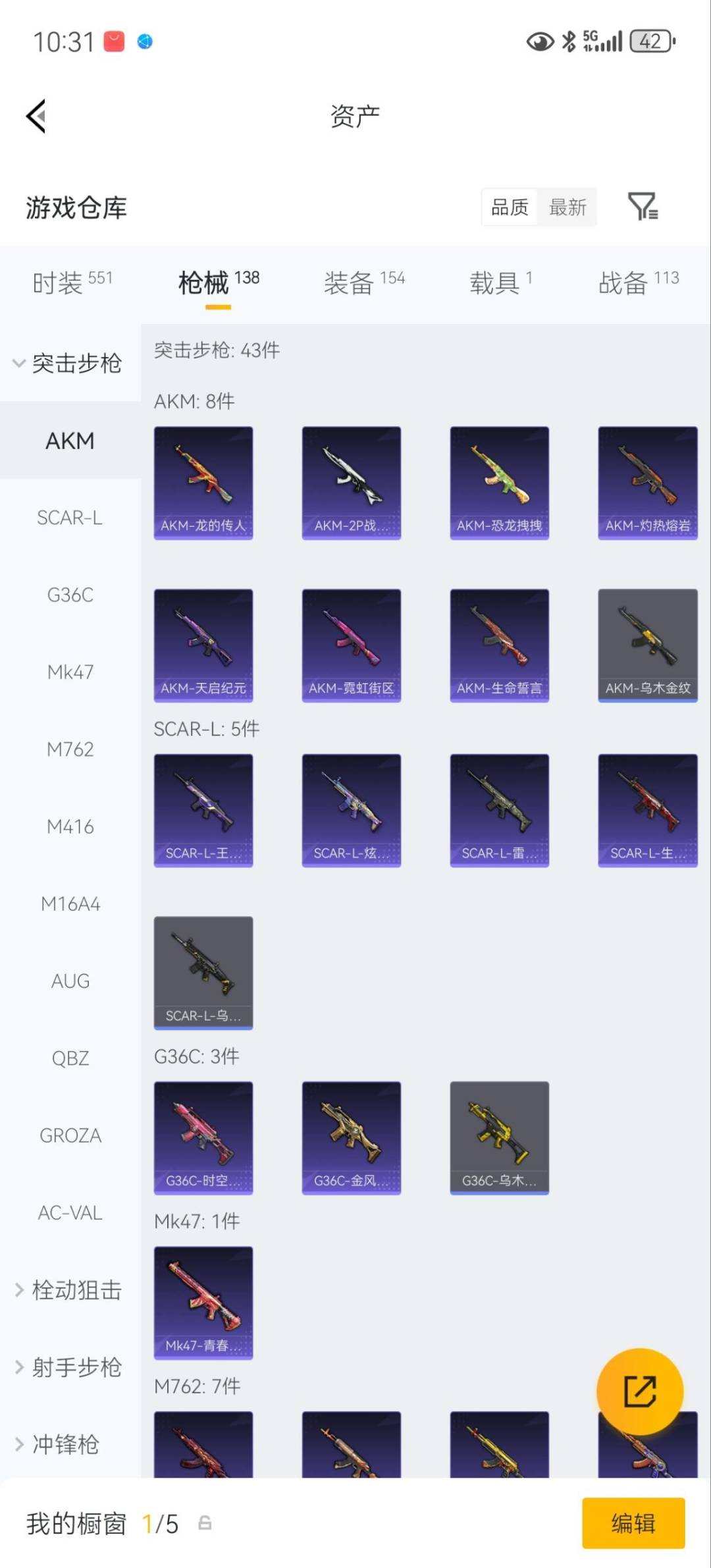
Task: Select M416 in the sidebar
Action: point(70,826)
